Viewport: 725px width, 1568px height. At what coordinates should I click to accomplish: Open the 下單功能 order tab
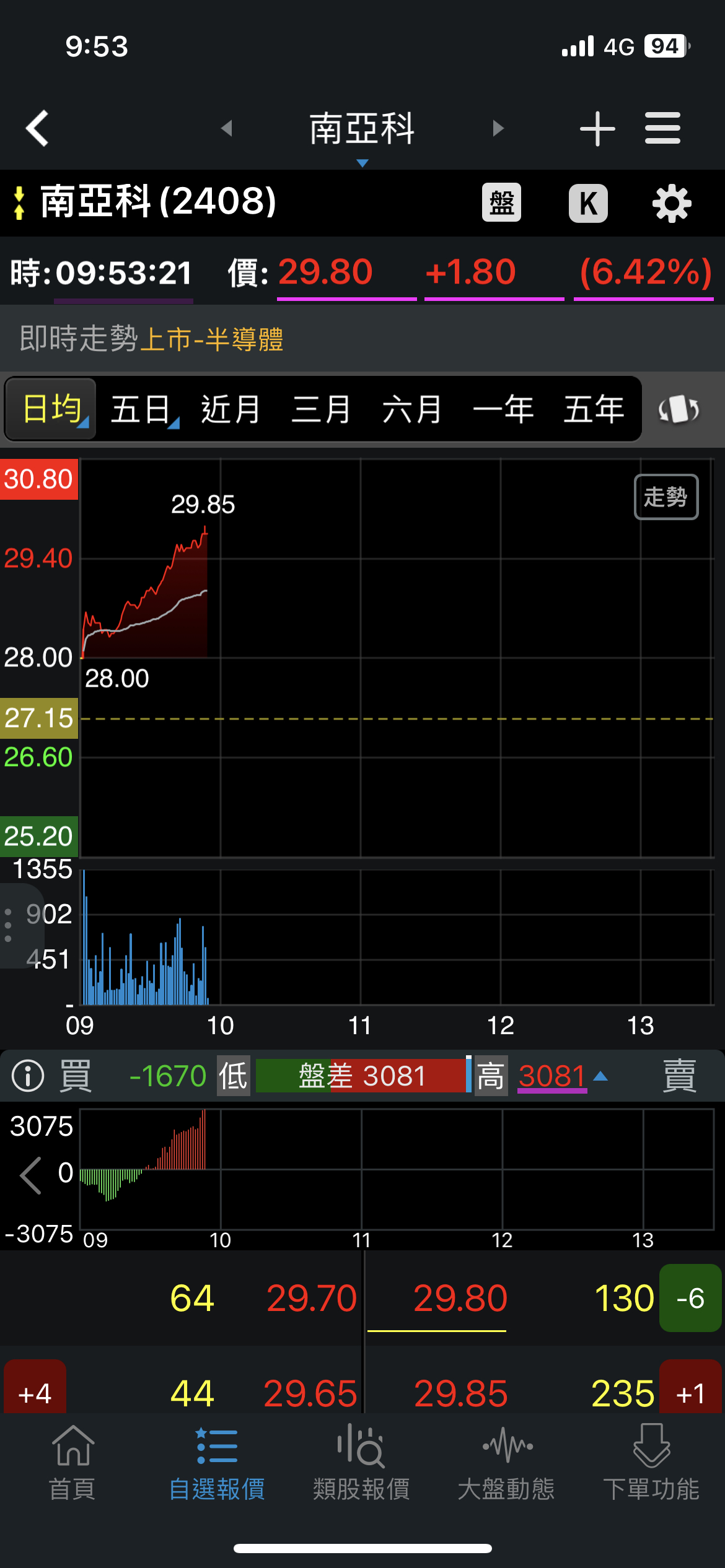point(651,1463)
